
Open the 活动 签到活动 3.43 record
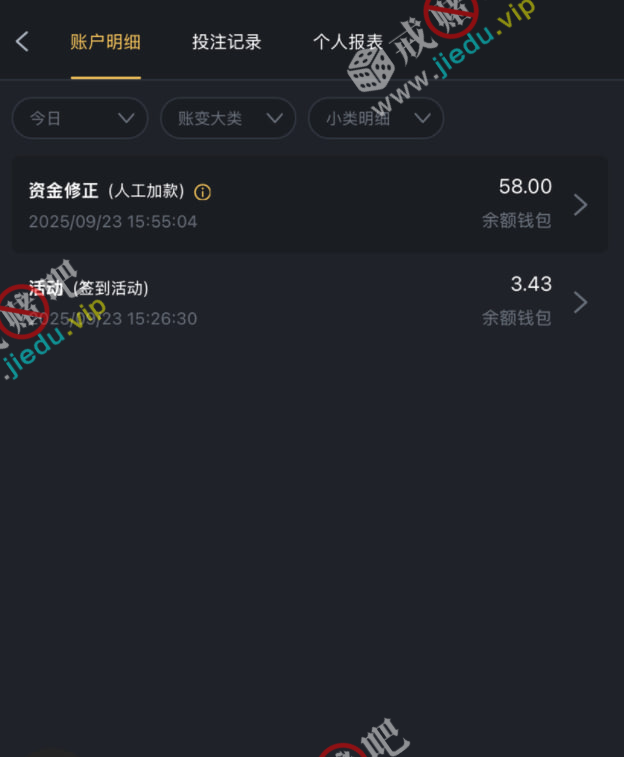(x=309, y=302)
